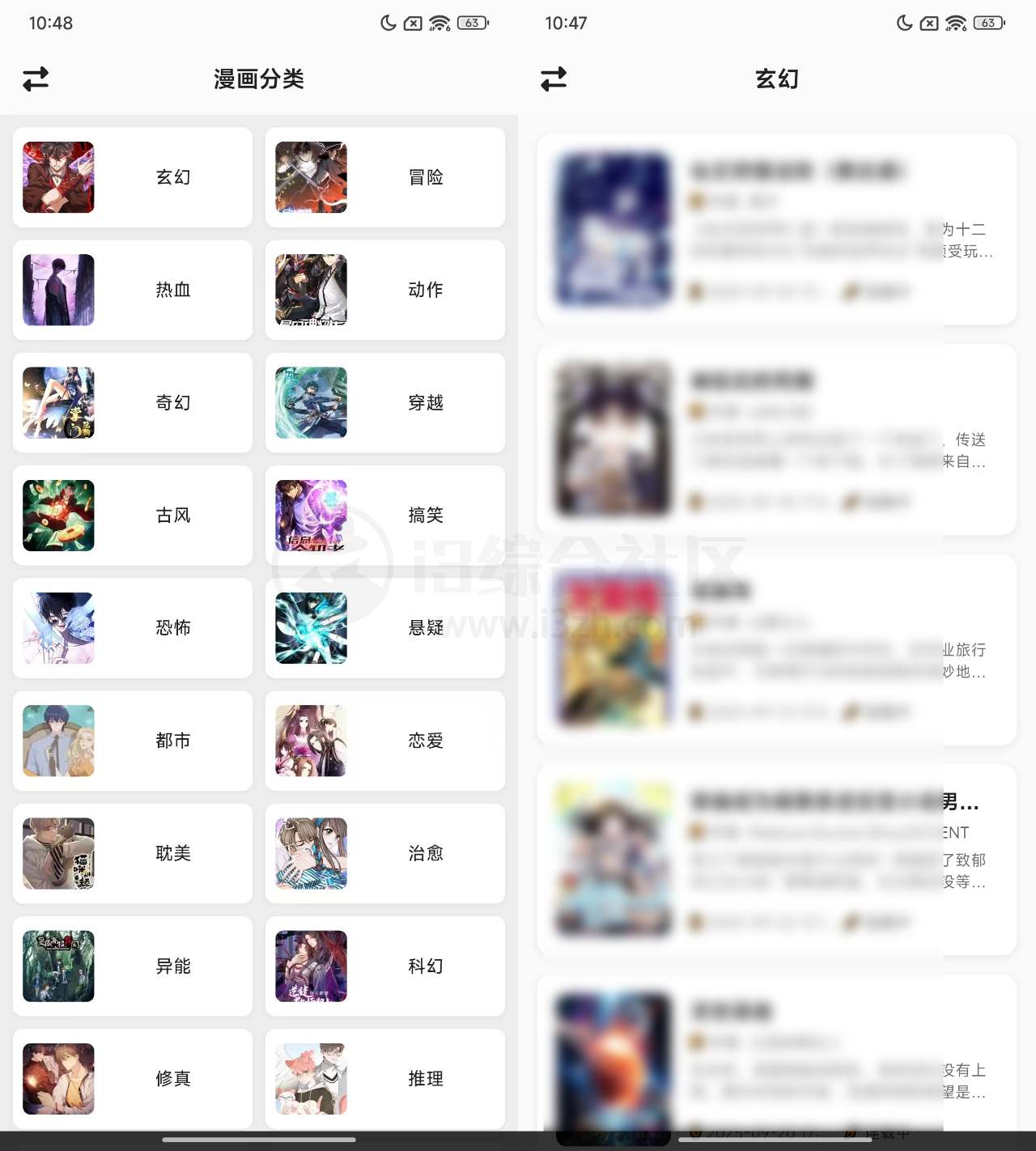The width and height of the screenshot is (1036, 1151).
Task: Open the 玄幻 category tile
Action: coord(133,177)
